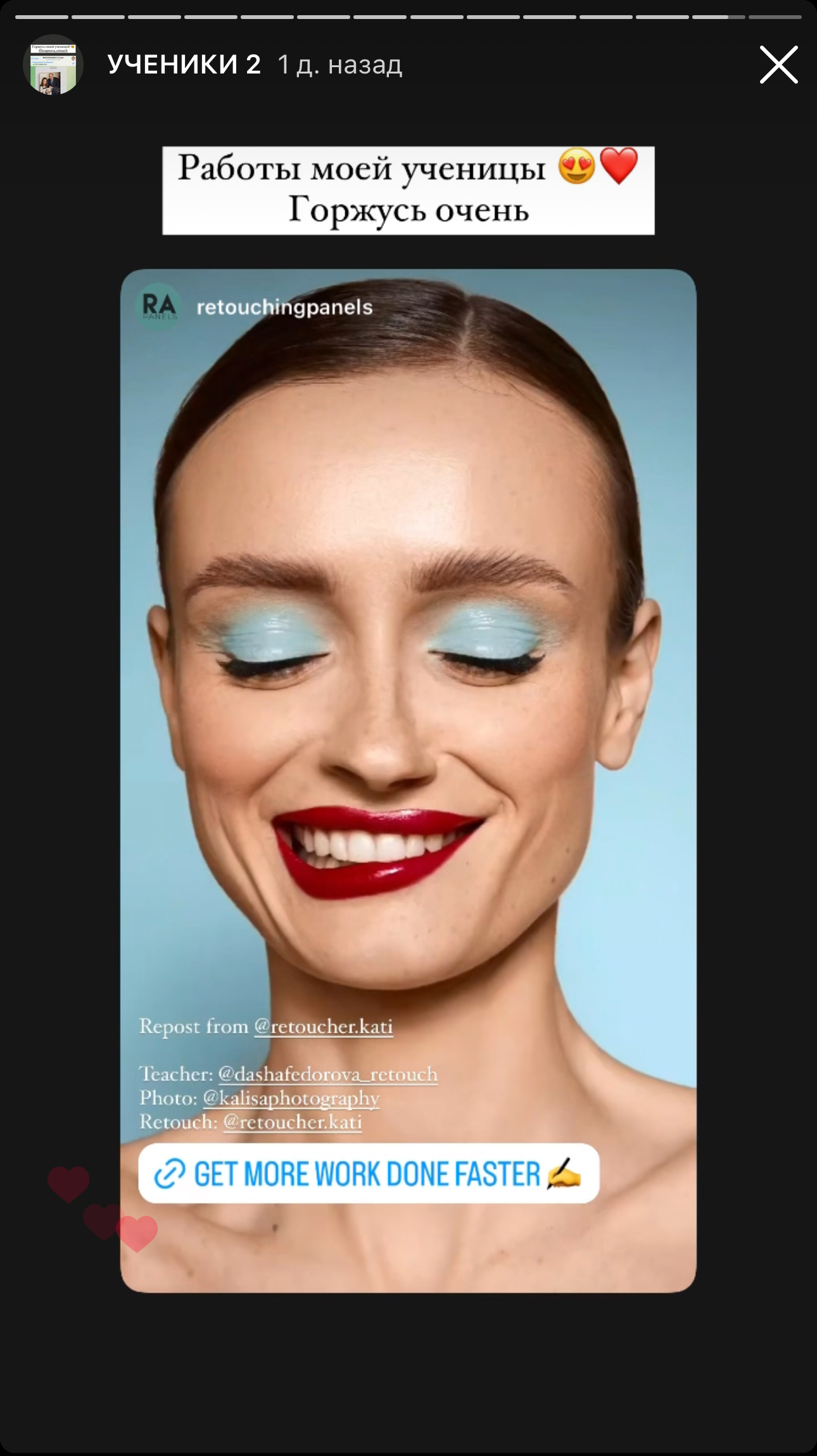Close the story viewer
The width and height of the screenshot is (817, 1456).
tap(778, 65)
